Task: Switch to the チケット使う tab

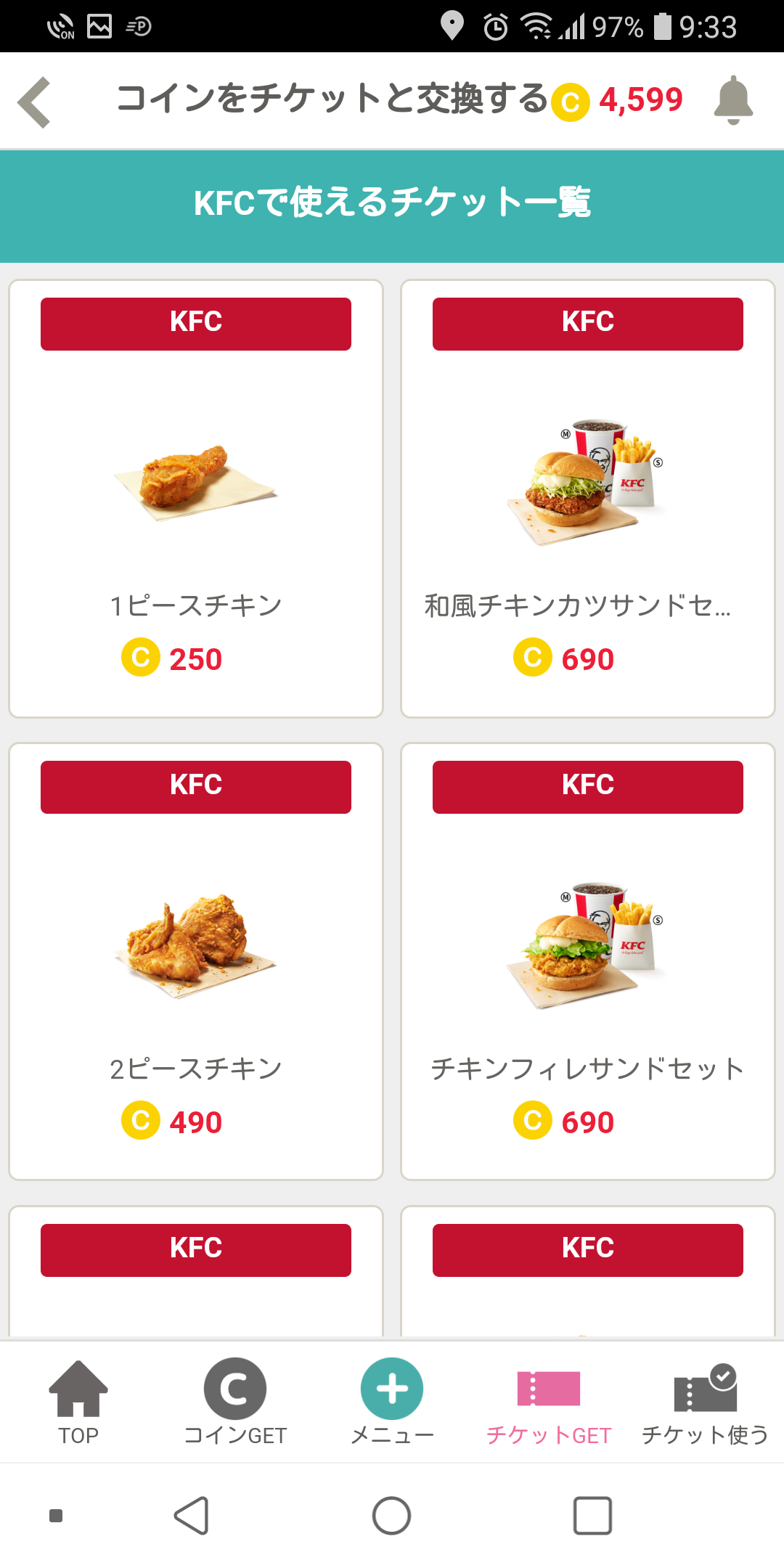Action: 705,1402
